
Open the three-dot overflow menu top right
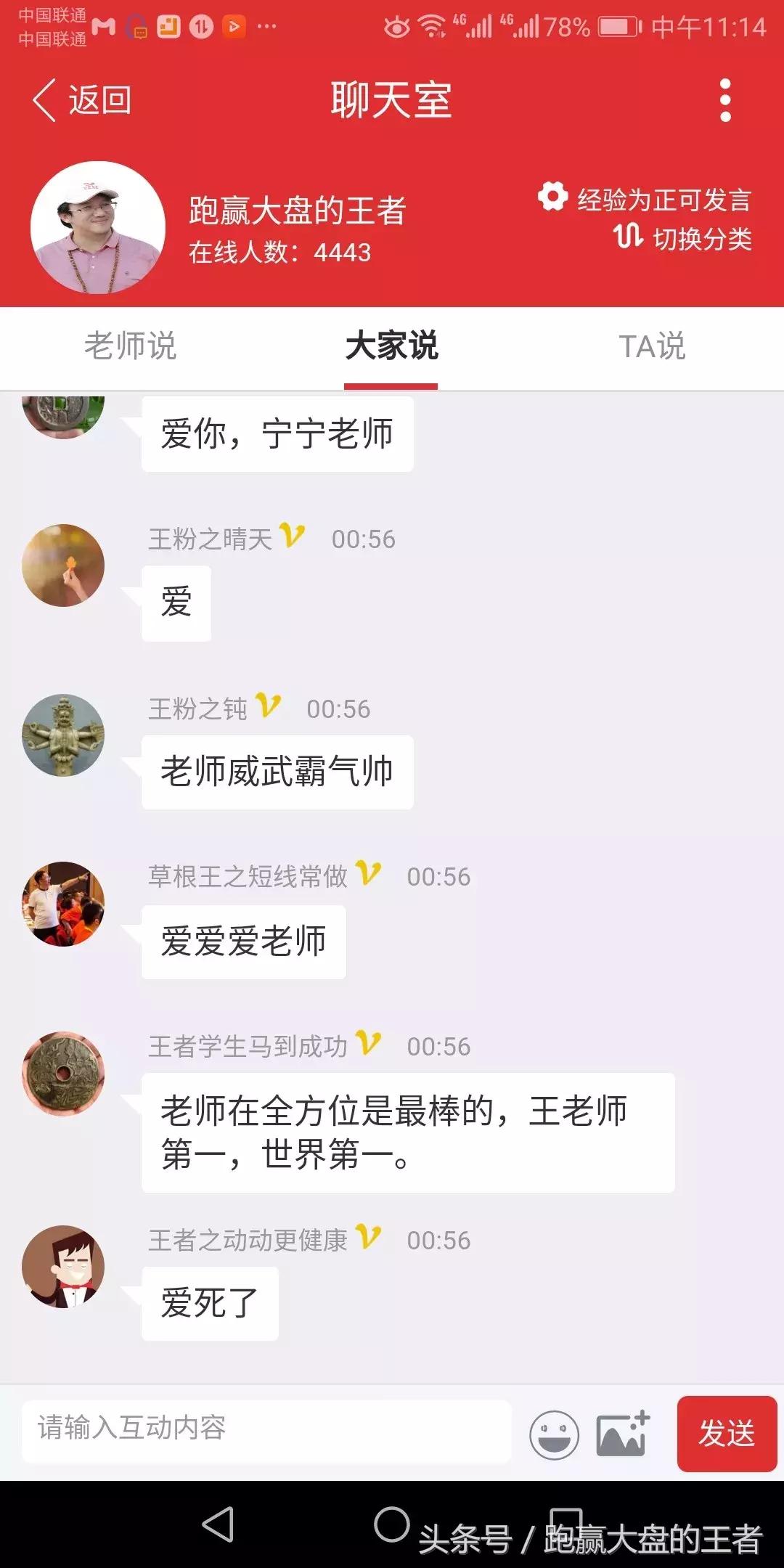click(x=722, y=102)
